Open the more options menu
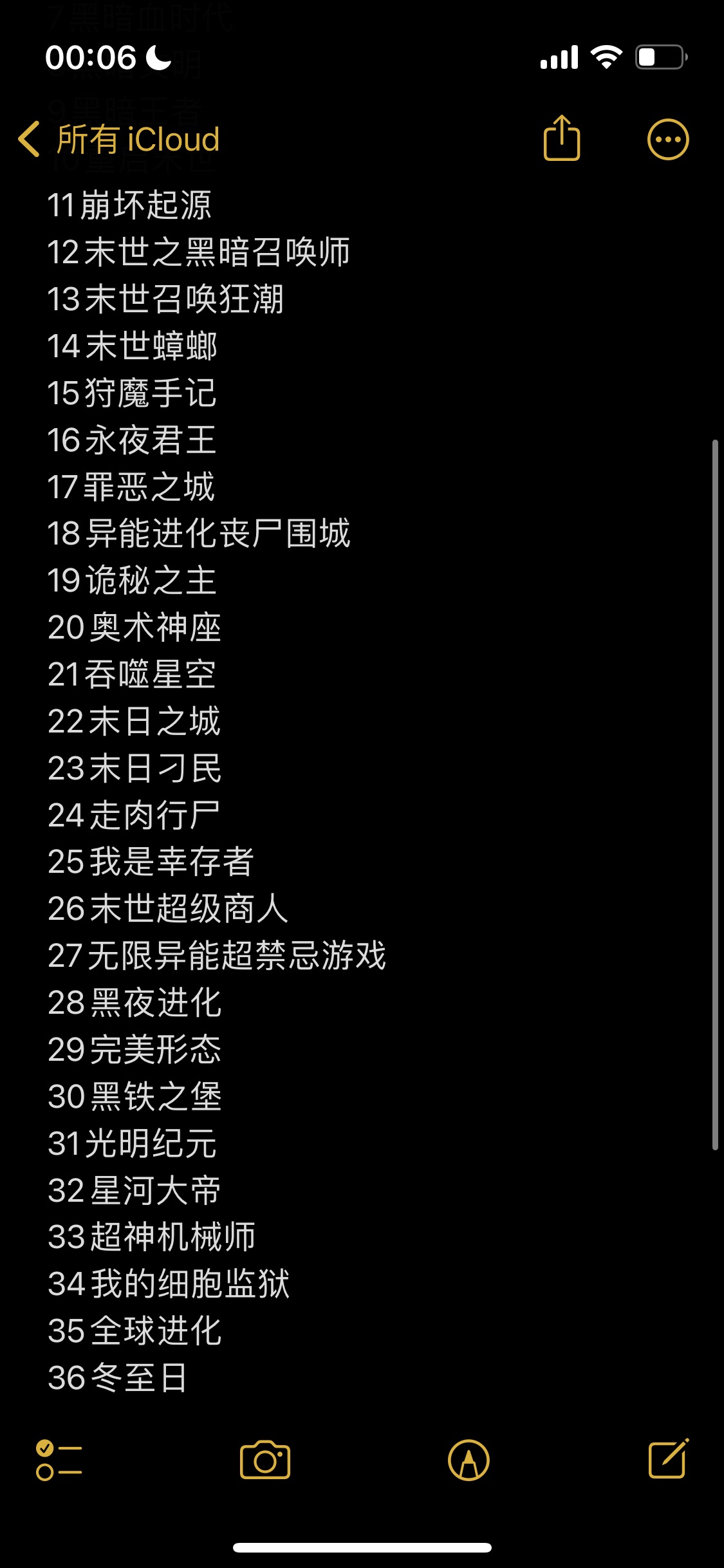The image size is (724, 1568). click(668, 140)
